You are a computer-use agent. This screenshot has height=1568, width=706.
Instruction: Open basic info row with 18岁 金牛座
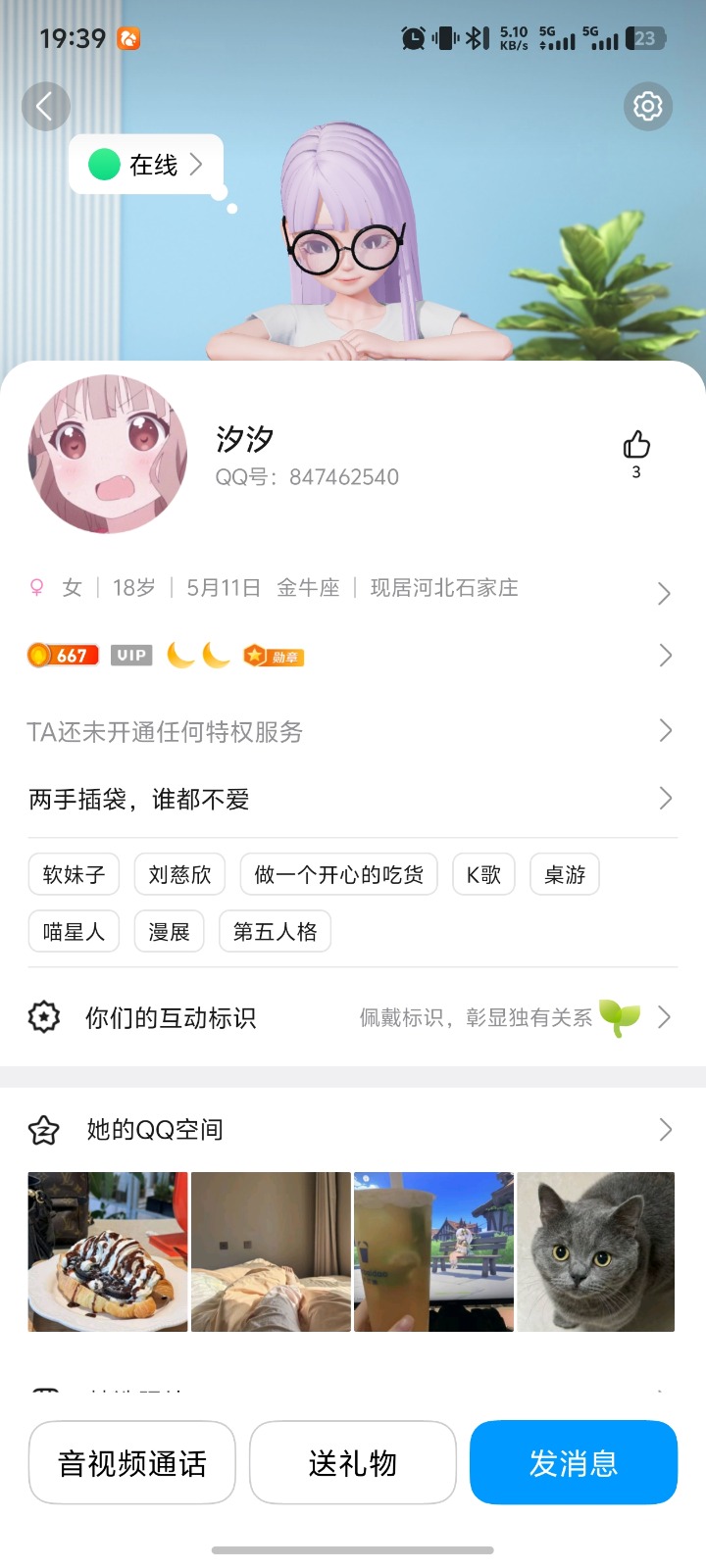tap(353, 588)
